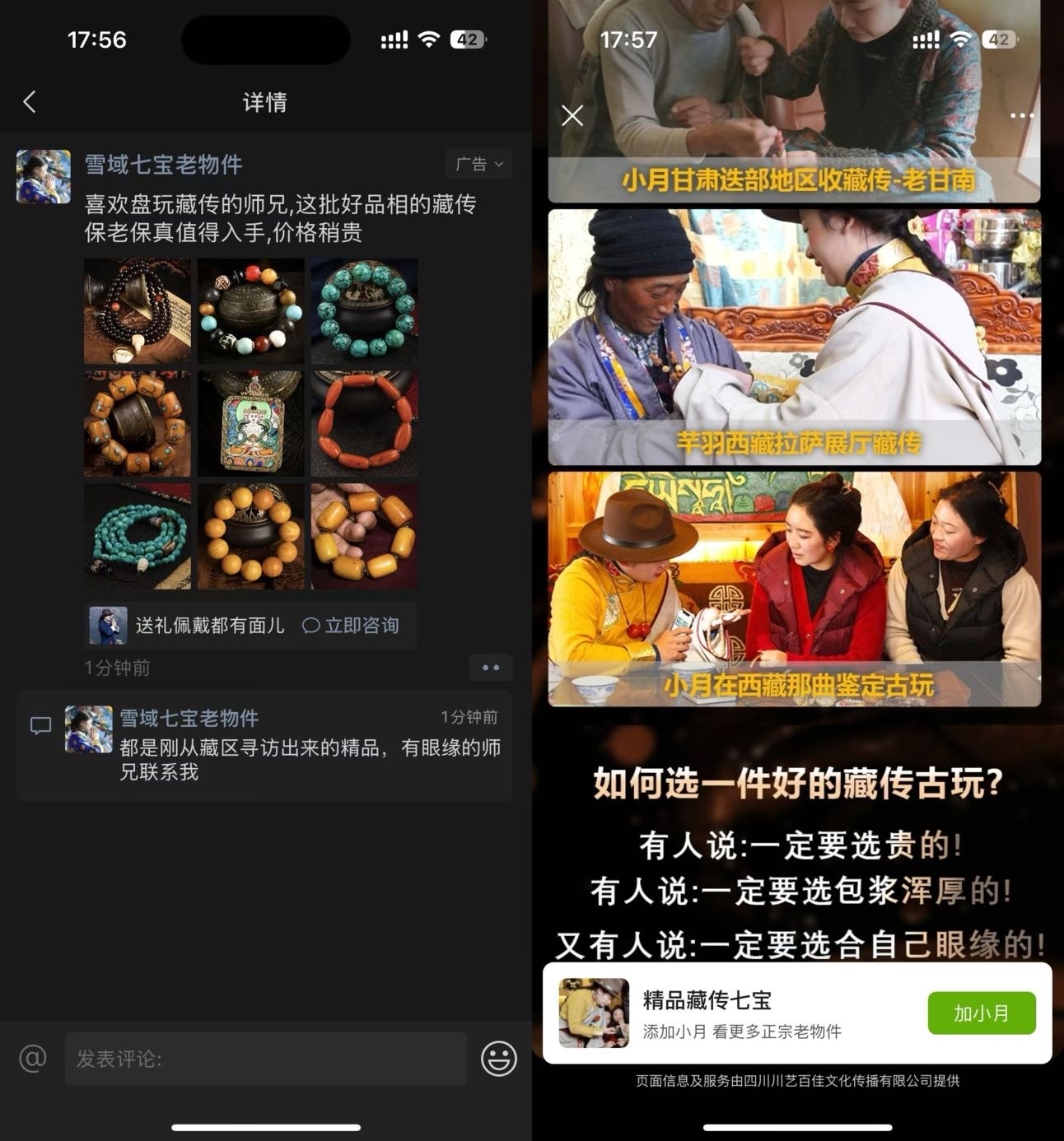Screen dimensions: 1064x1141
Task: Open the three-dot overflow menu
Action: [x=1021, y=115]
